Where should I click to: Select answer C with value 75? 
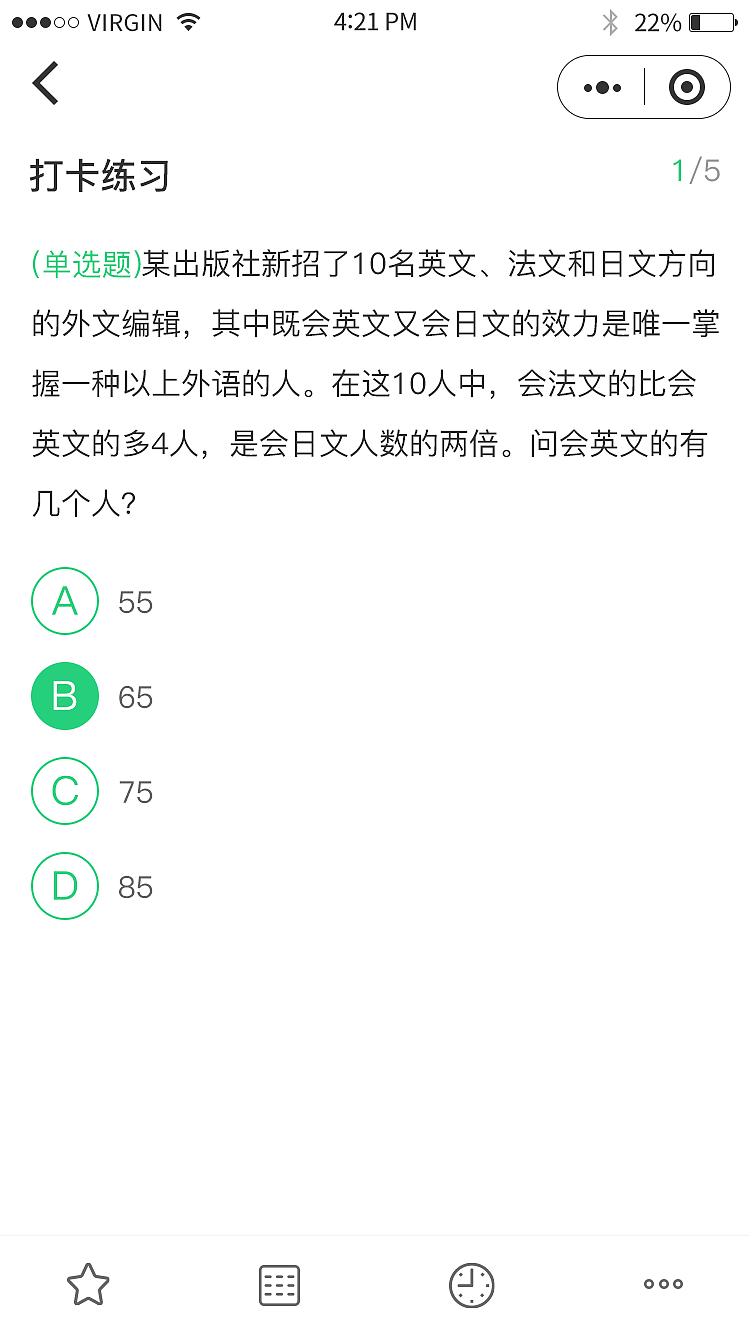point(65,791)
